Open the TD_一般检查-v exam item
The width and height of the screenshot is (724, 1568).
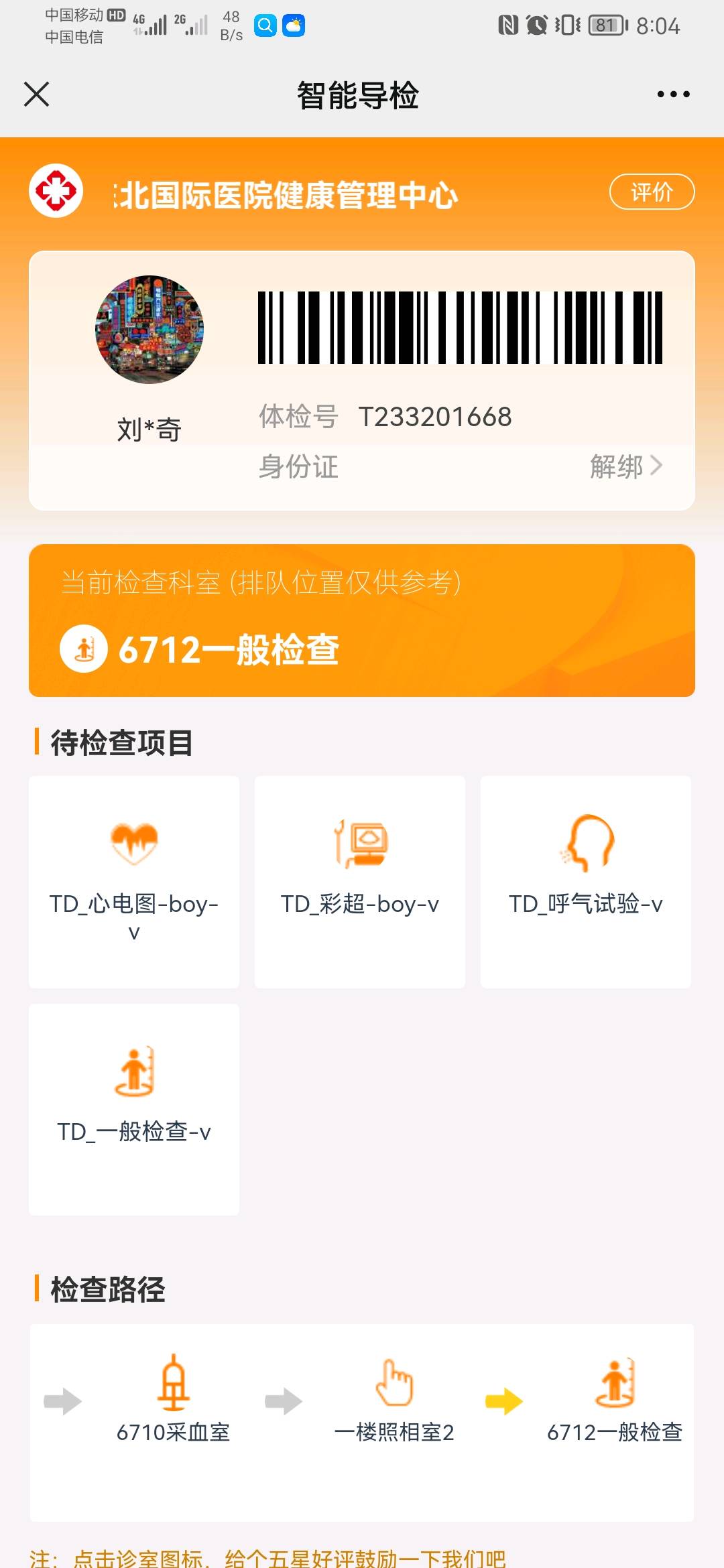click(134, 1108)
